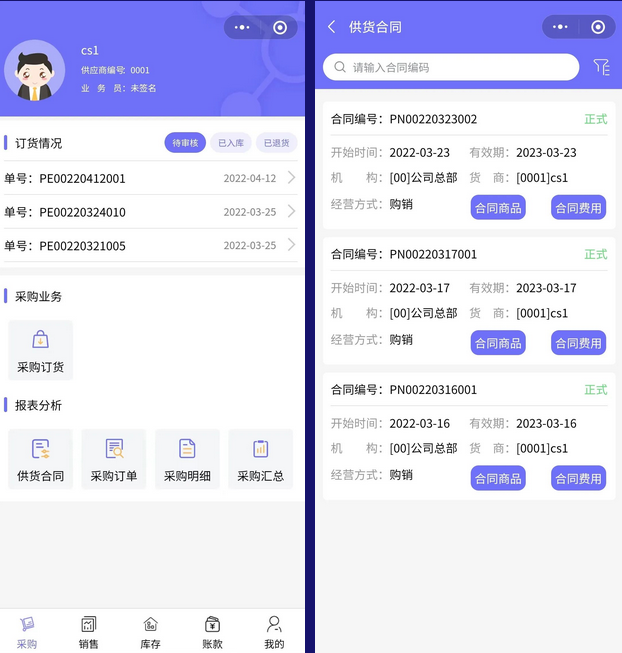Switch to the 账款 bottom tab
The width and height of the screenshot is (622, 653).
(x=212, y=632)
